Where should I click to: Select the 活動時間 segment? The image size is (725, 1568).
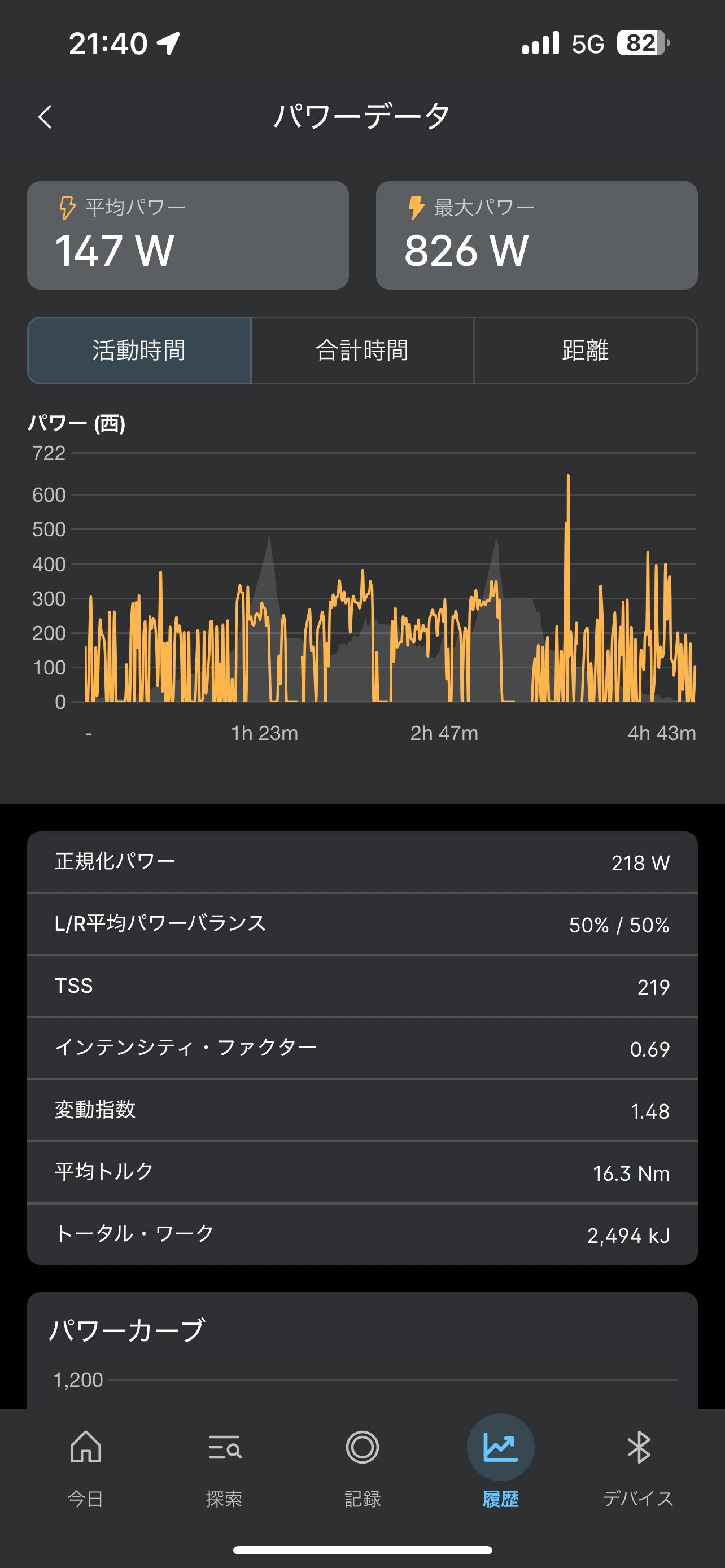(139, 351)
